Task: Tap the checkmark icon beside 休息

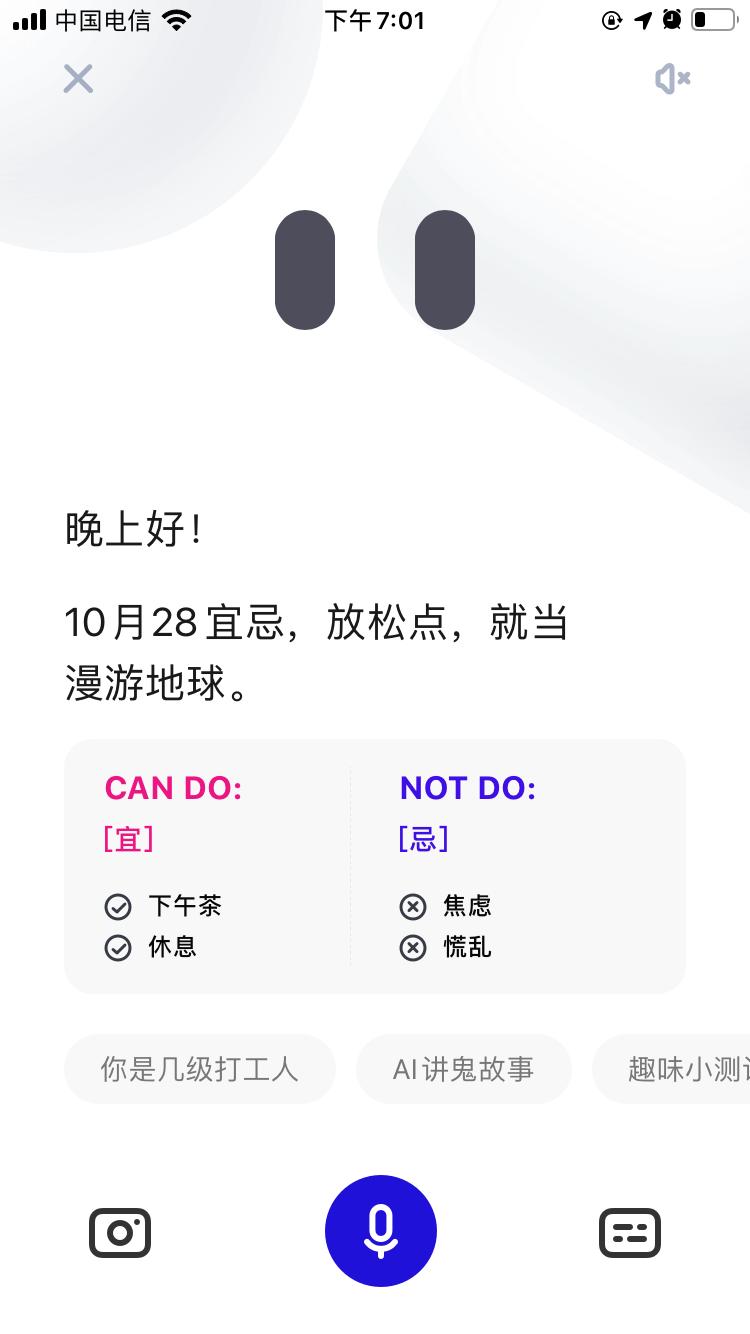Action: pyautogui.click(x=118, y=947)
